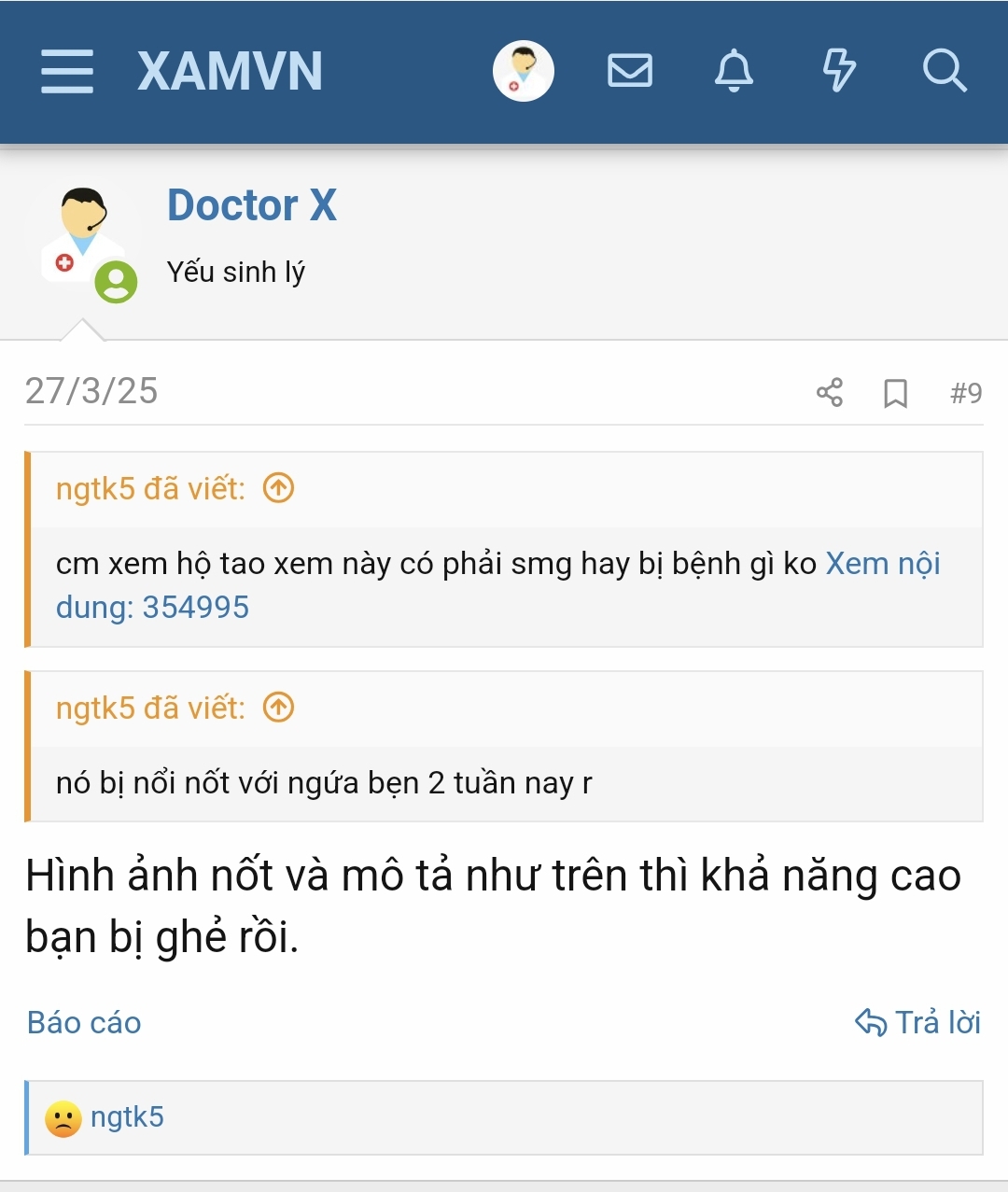Viewport: 1008px width, 1192px height.
Task: Reply using Trả lời
Action: click(918, 1023)
